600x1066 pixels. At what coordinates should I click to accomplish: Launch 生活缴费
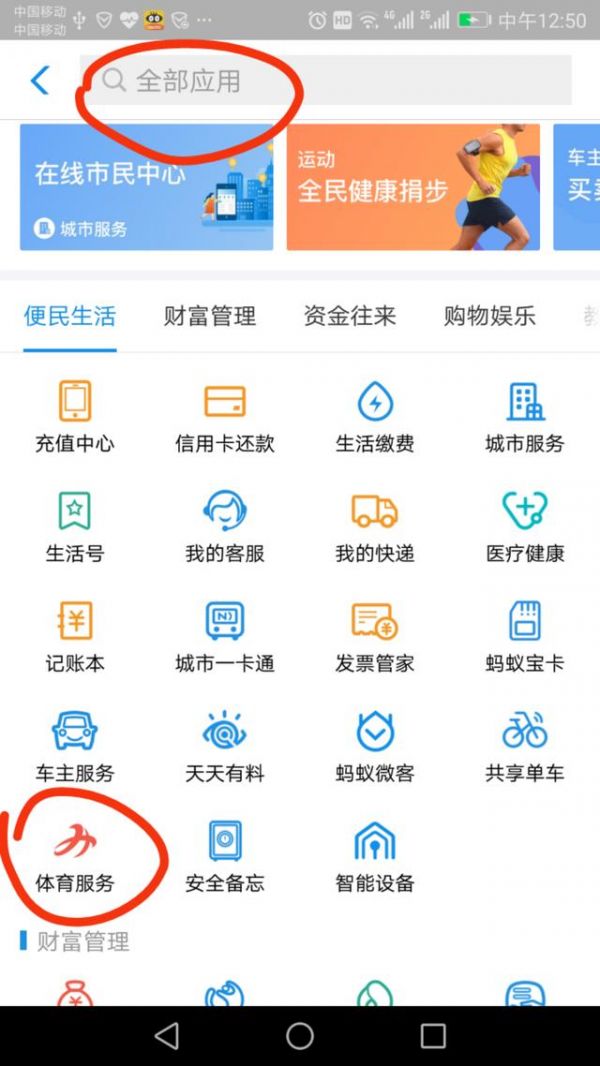(375, 416)
